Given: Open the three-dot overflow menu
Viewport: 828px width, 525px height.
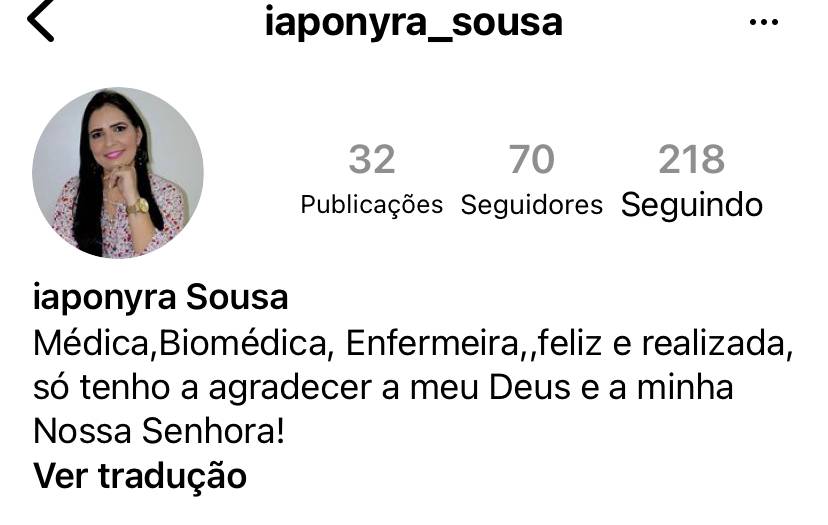Looking at the screenshot, I should (763, 22).
